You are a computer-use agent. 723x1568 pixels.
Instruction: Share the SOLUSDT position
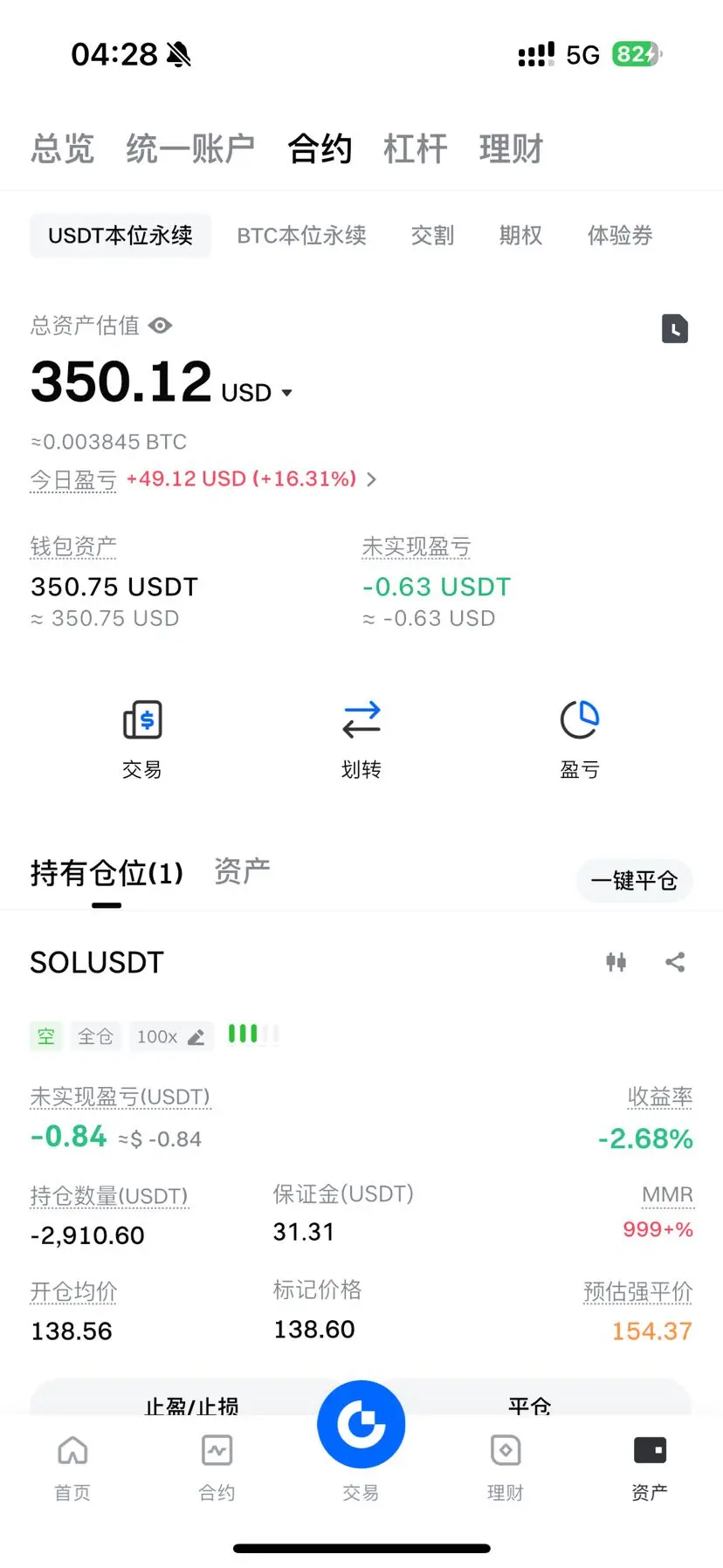675,962
